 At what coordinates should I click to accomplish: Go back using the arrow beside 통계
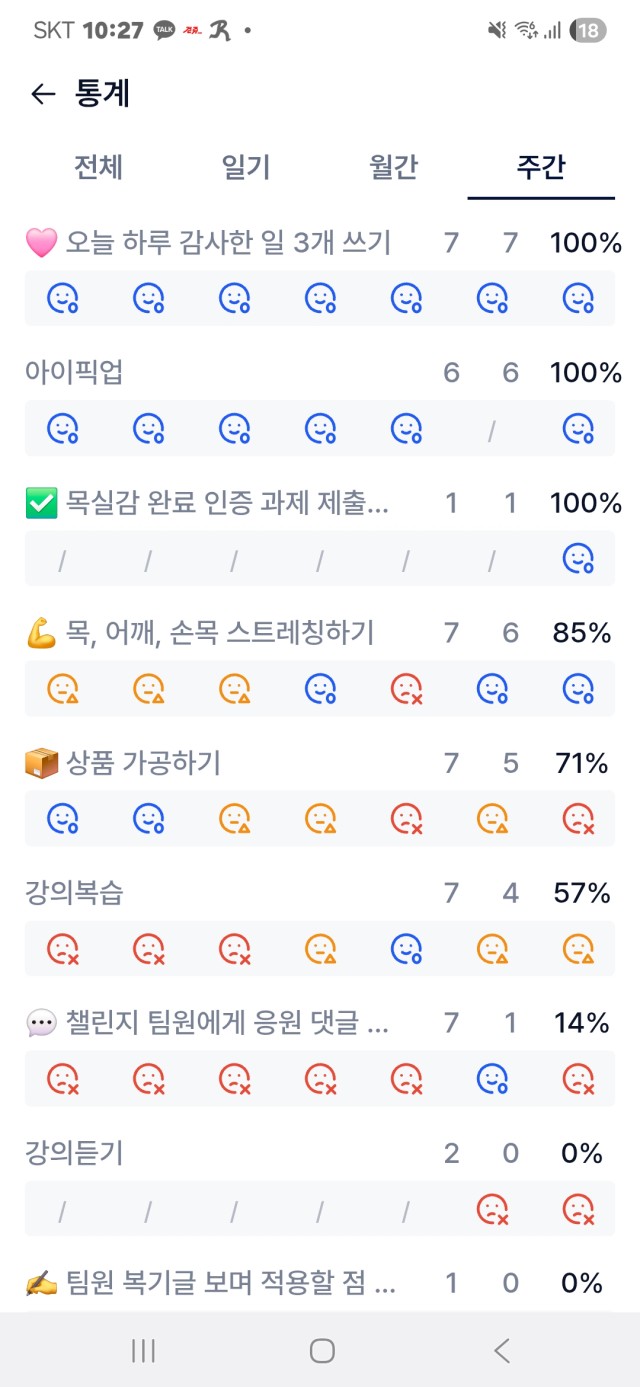point(42,94)
